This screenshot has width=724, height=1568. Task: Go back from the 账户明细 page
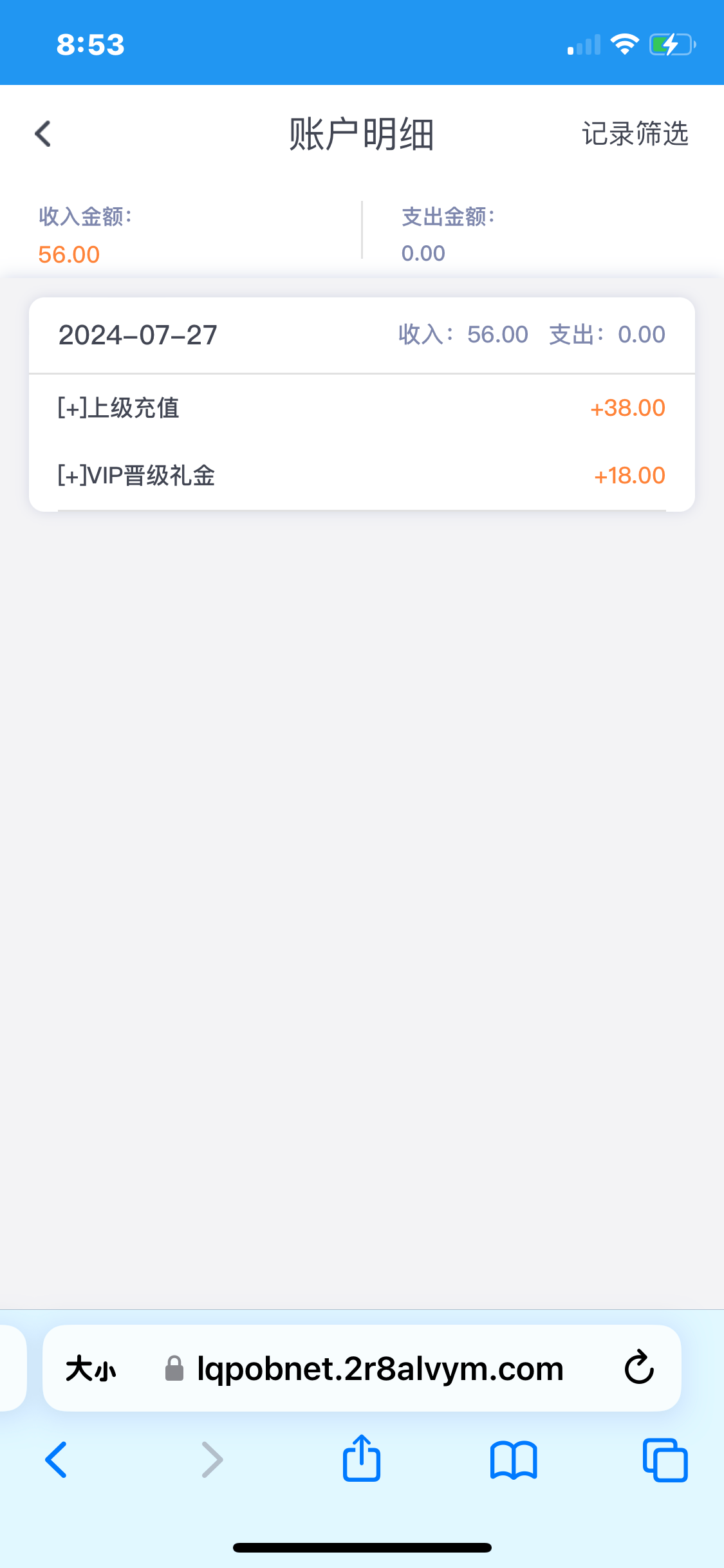coord(43,134)
